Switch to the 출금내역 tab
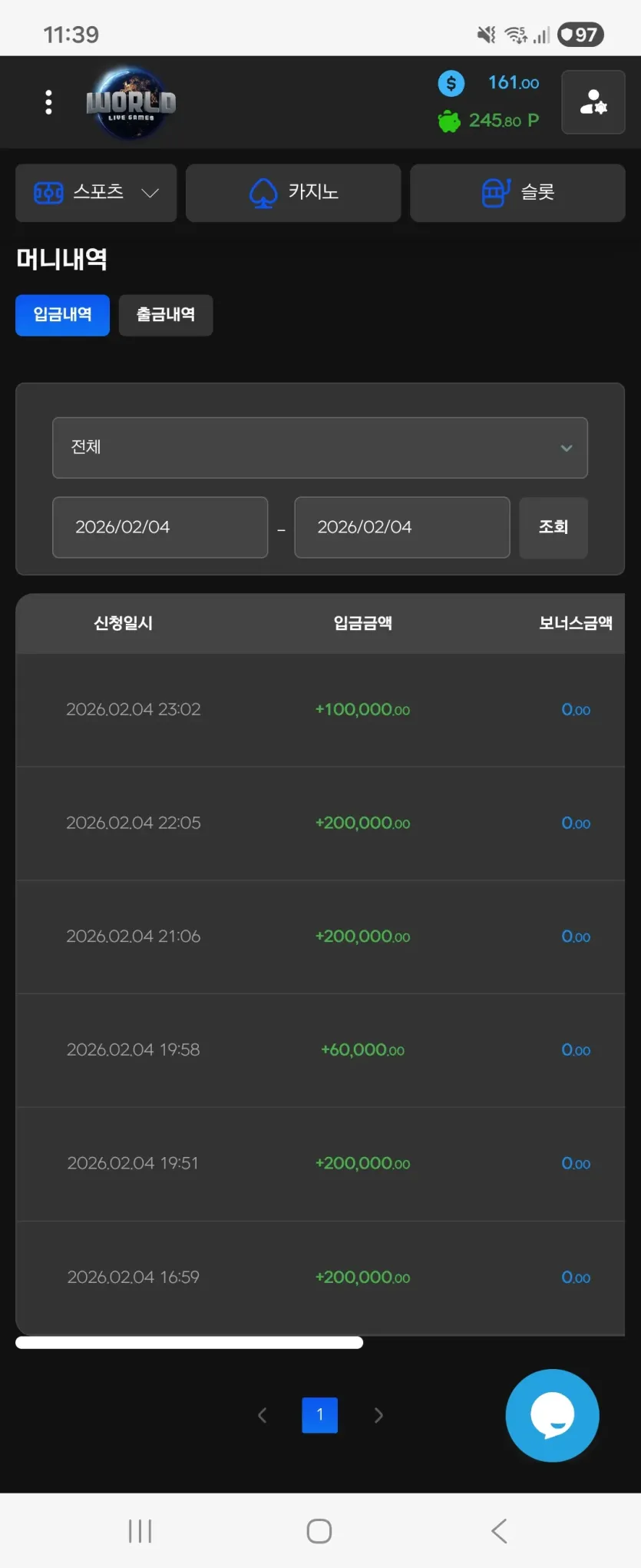 click(x=166, y=315)
